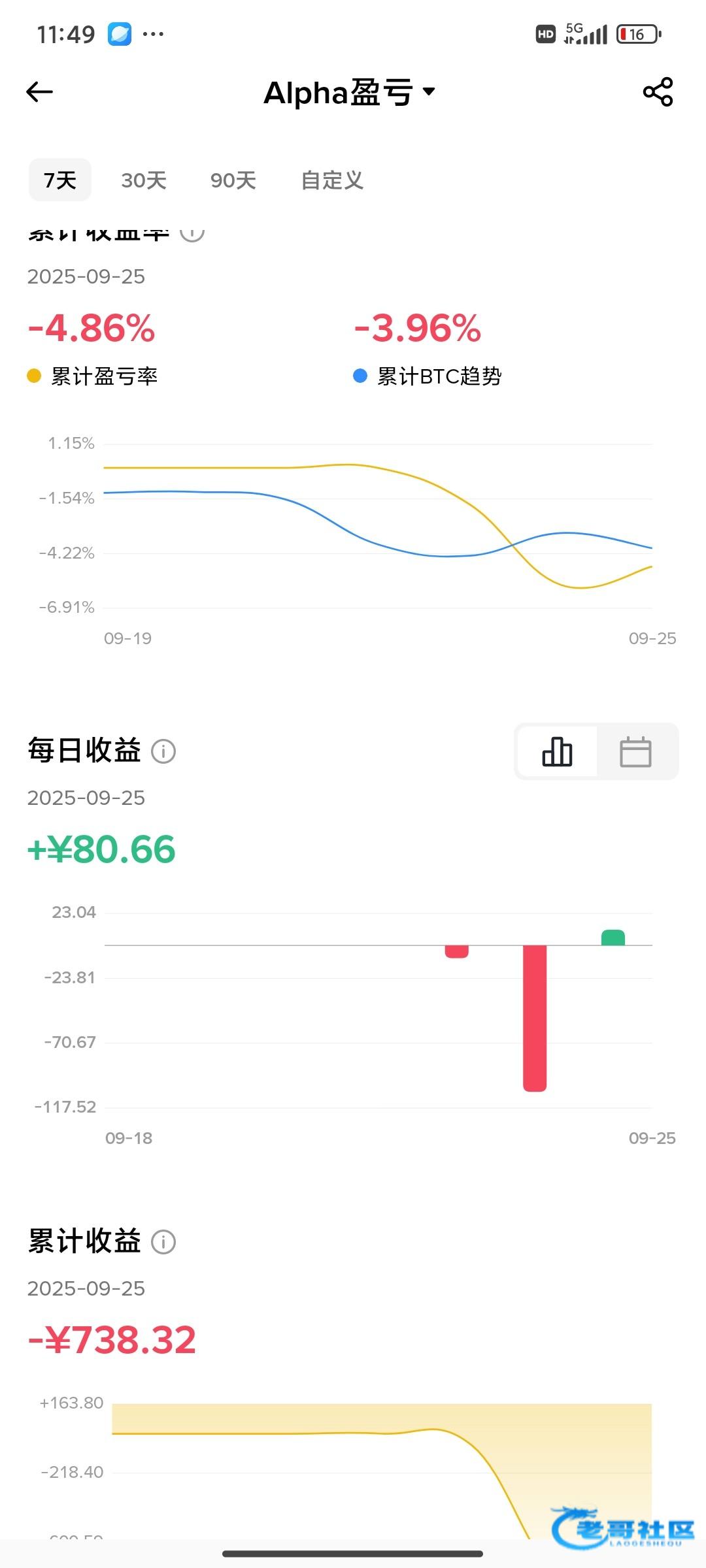Screen dimensions: 706x1568
Task: Switch 每日收益 to calendar view
Action: 636,751
